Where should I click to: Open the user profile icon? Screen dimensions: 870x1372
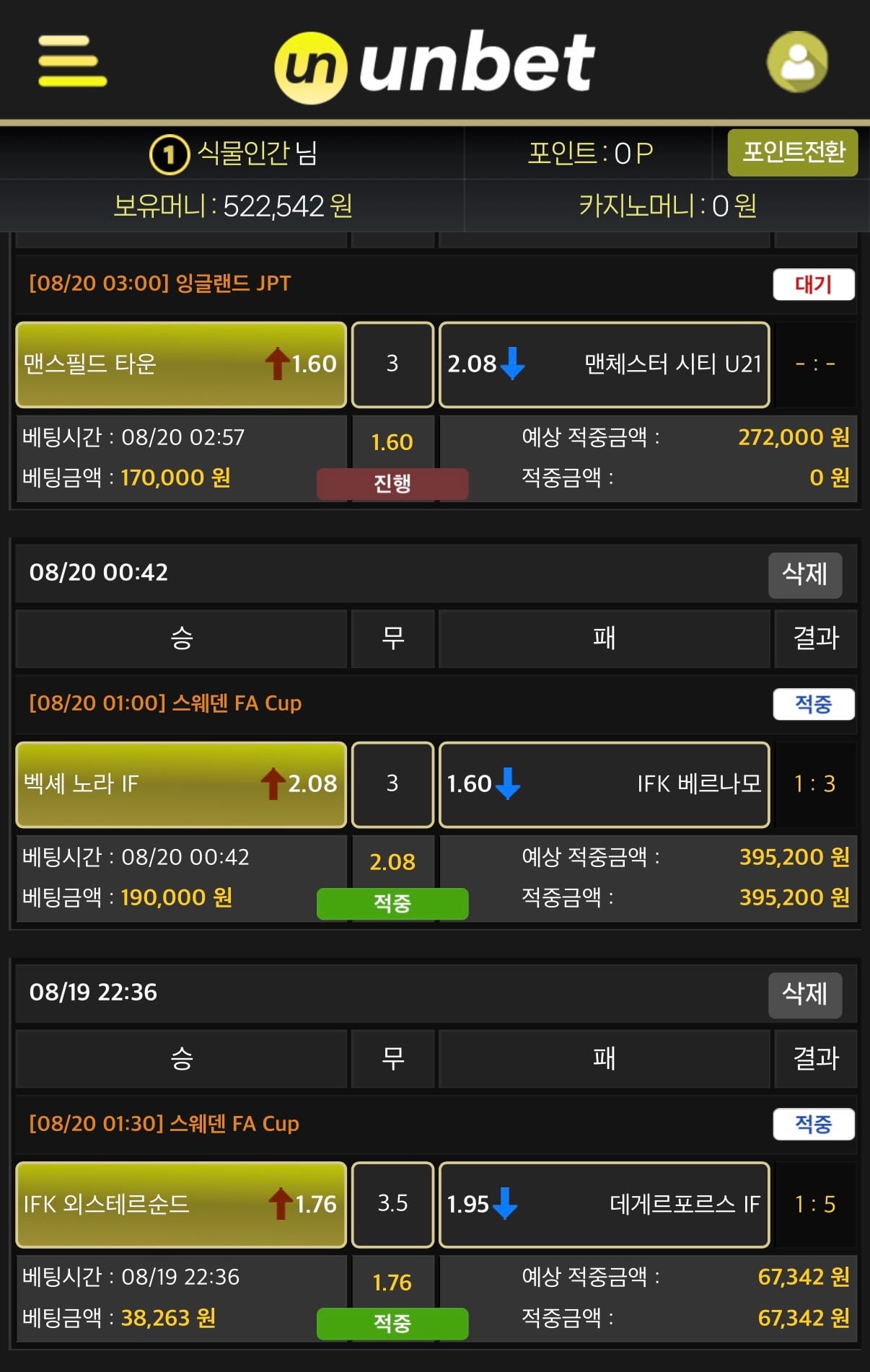(797, 62)
